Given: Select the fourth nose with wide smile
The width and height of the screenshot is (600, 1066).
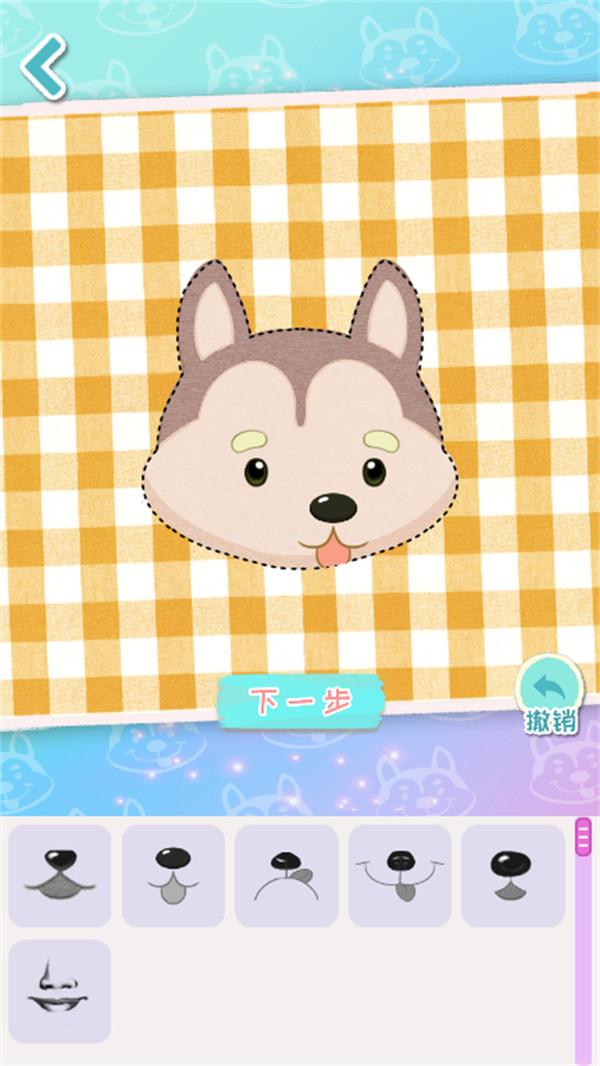Looking at the screenshot, I should [400, 876].
